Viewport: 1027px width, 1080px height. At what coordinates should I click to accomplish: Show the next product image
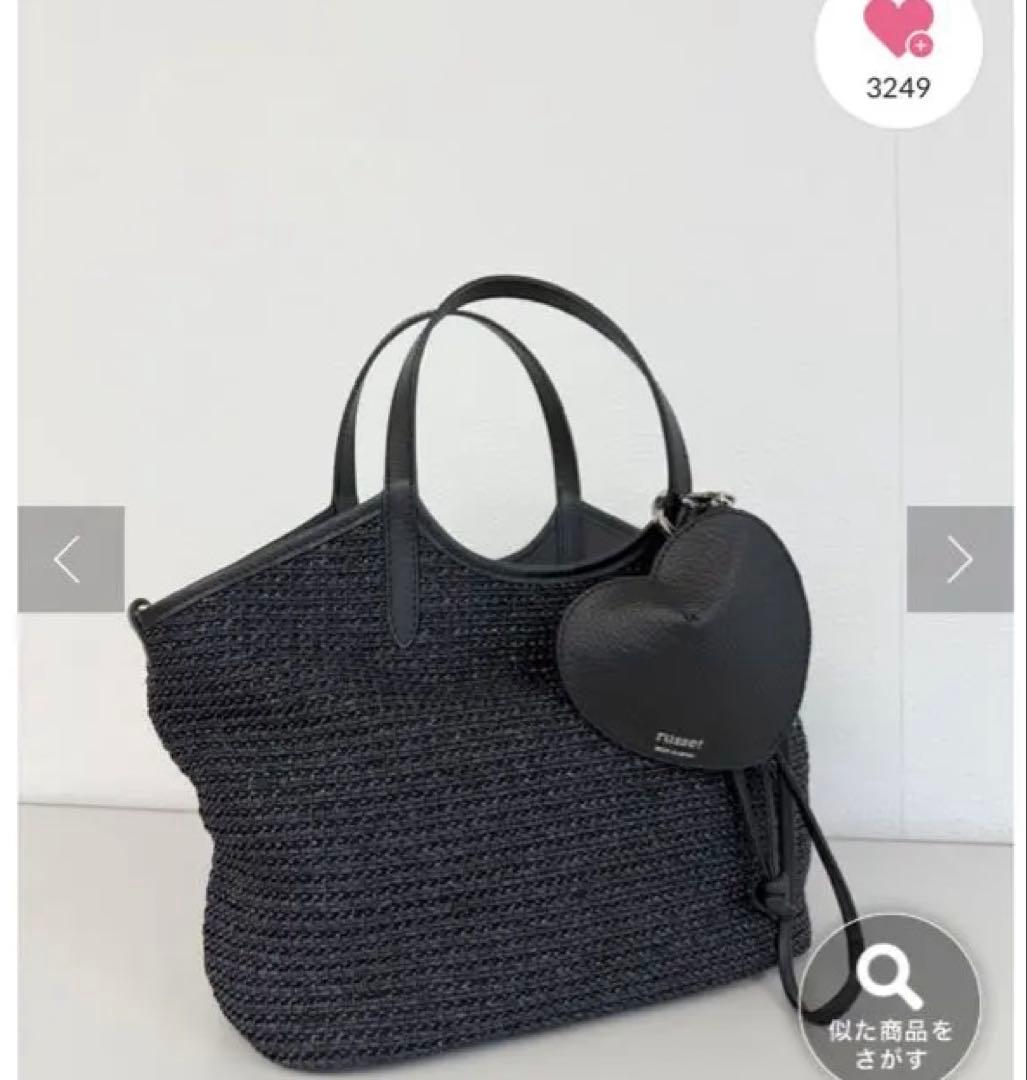point(958,559)
